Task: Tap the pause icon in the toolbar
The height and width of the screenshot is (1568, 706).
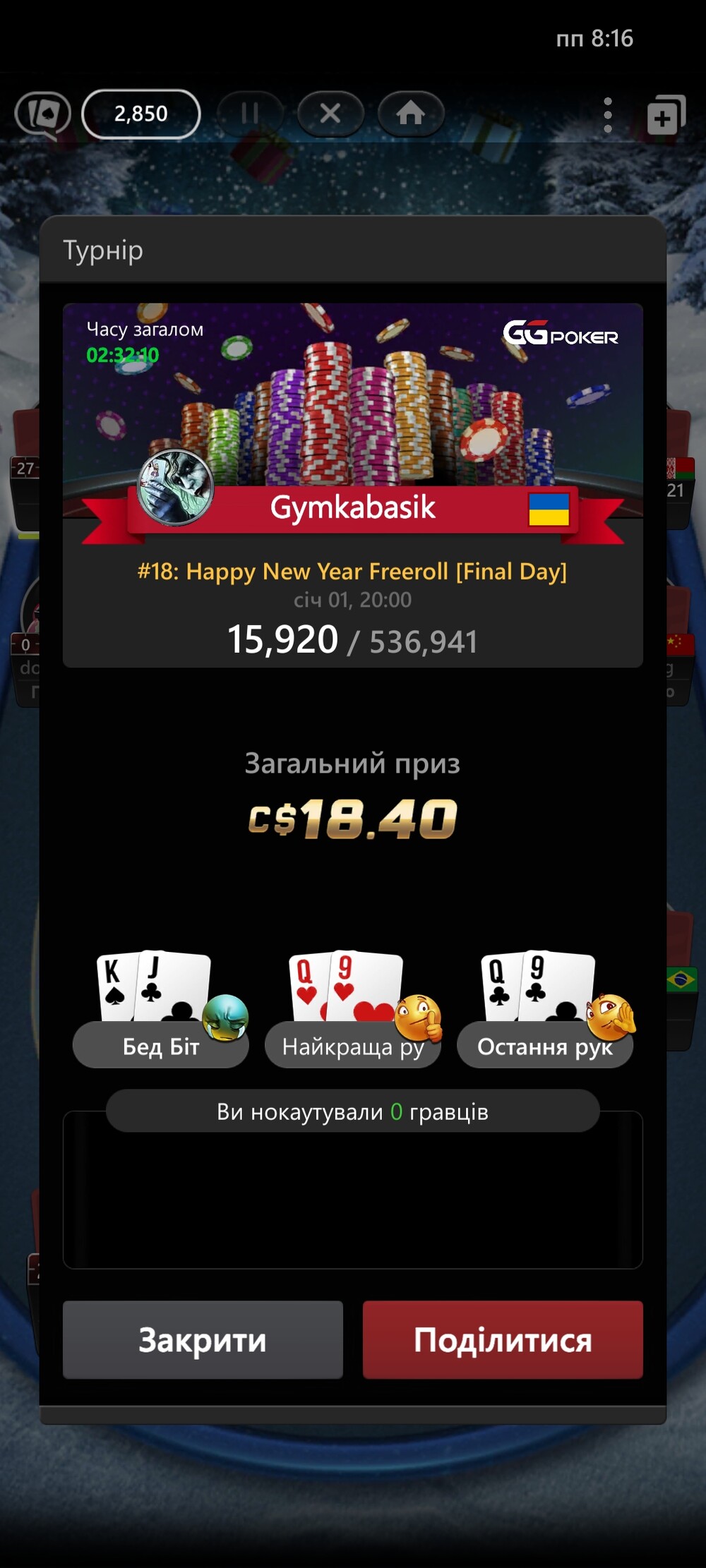Action: click(x=250, y=113)
